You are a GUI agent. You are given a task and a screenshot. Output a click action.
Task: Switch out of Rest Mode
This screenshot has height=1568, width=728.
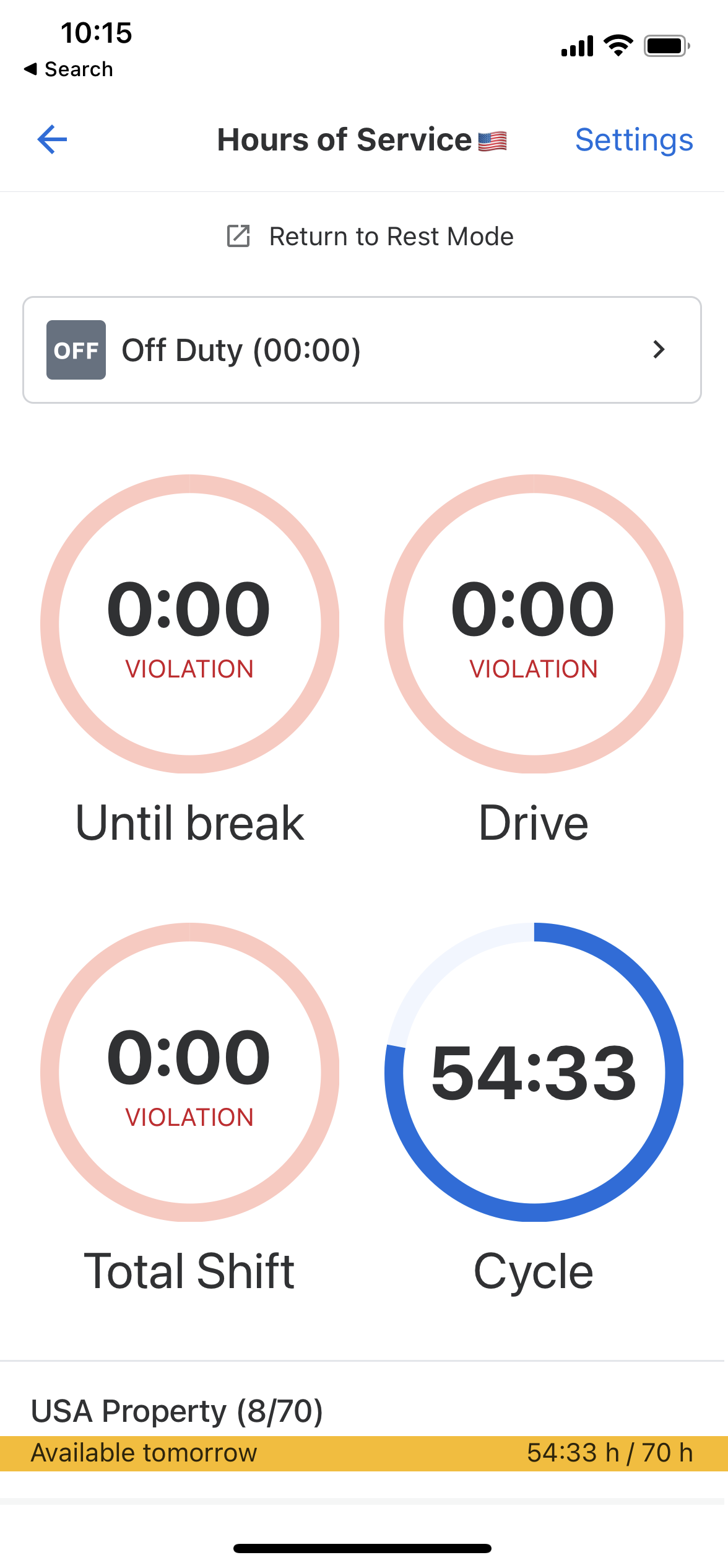pyautogui.click(x=390, y=235)
